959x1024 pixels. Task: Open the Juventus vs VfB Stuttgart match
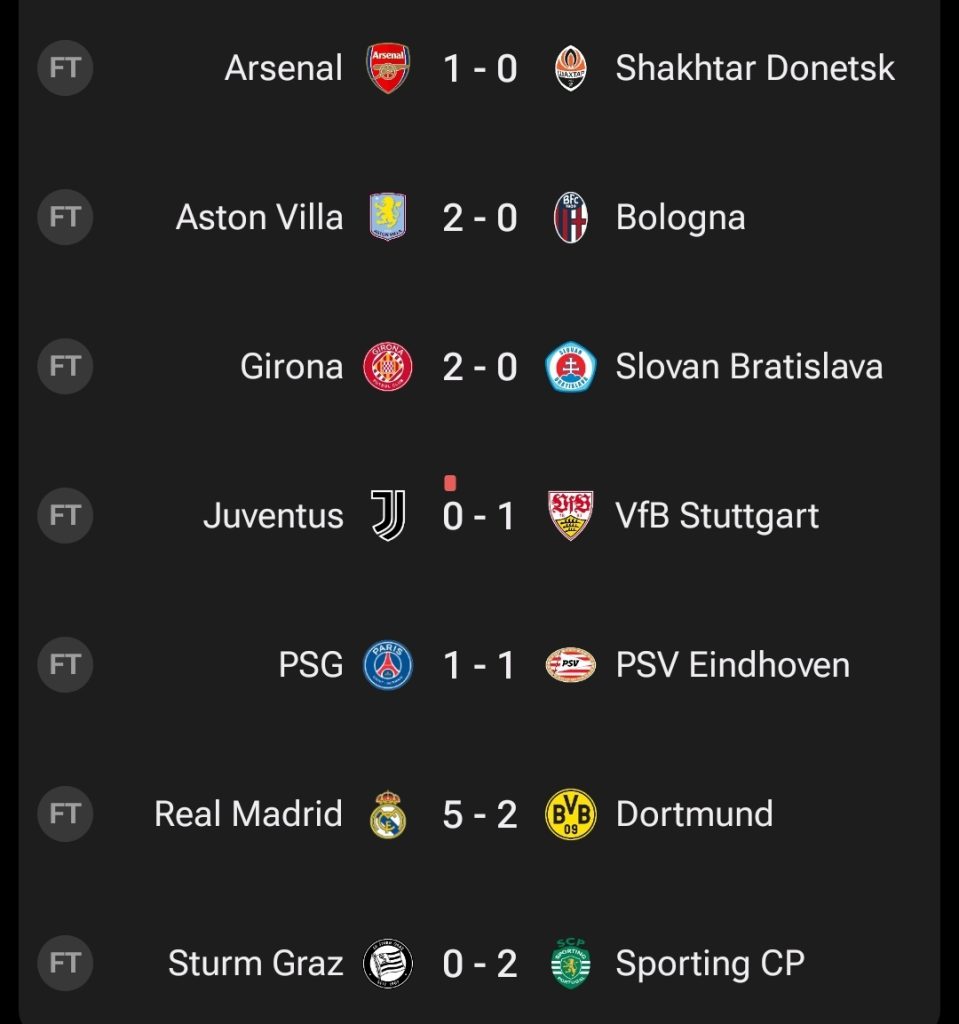(480, 516)
